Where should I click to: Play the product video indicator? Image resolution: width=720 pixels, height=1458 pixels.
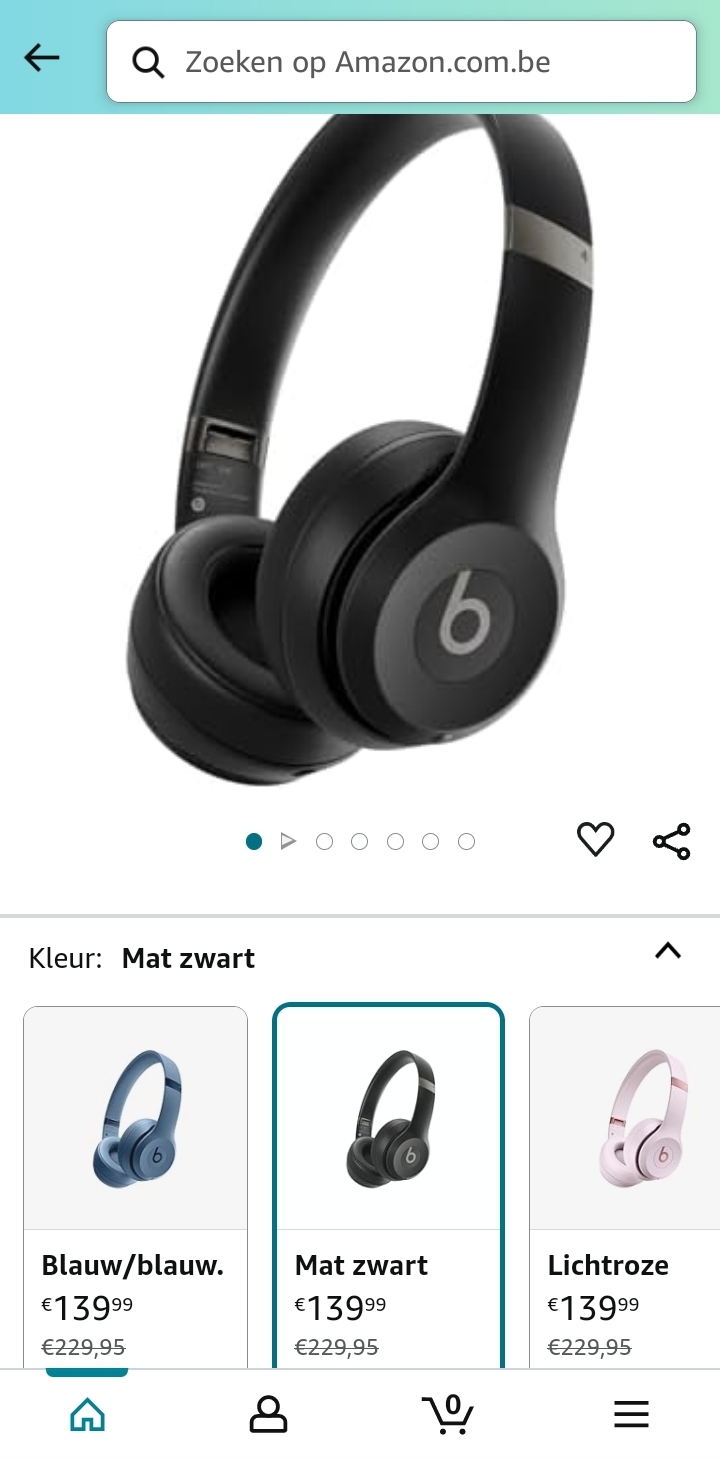[x=288, y=840]
